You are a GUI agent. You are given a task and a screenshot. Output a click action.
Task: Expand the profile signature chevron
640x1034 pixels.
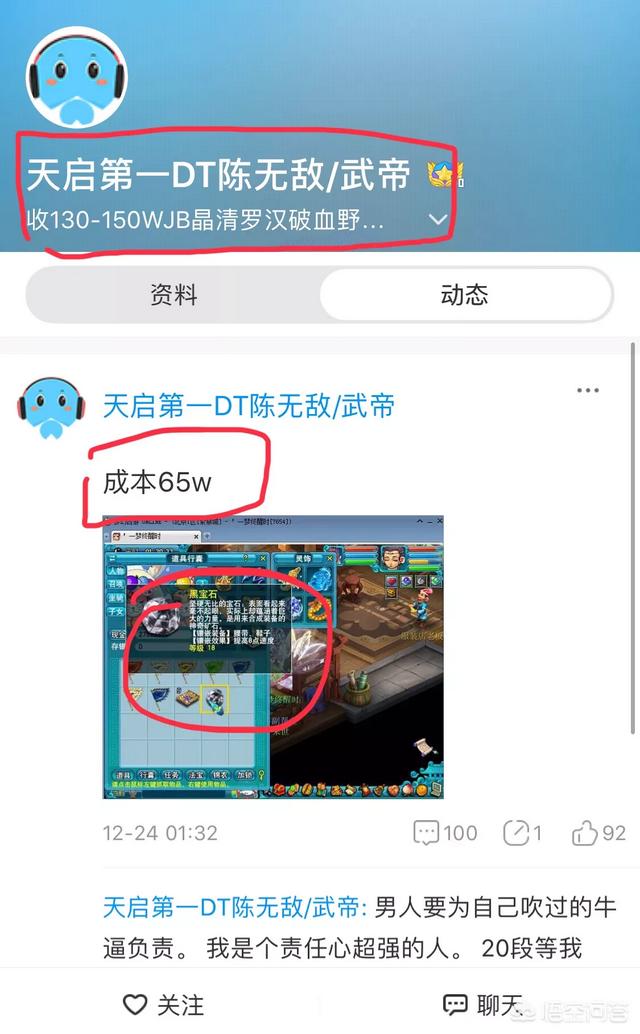[x=437, y=219]
